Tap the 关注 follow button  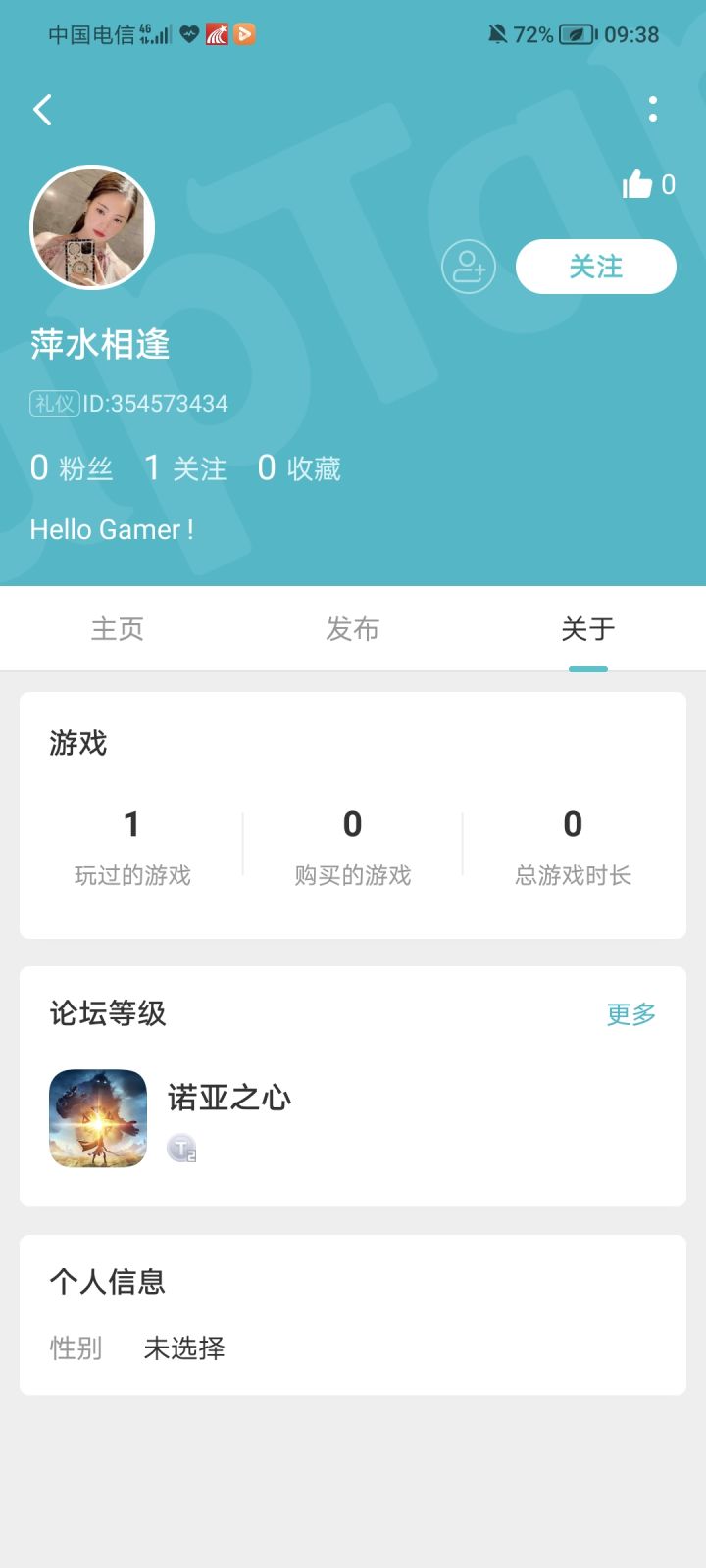(x=595, y=267)
